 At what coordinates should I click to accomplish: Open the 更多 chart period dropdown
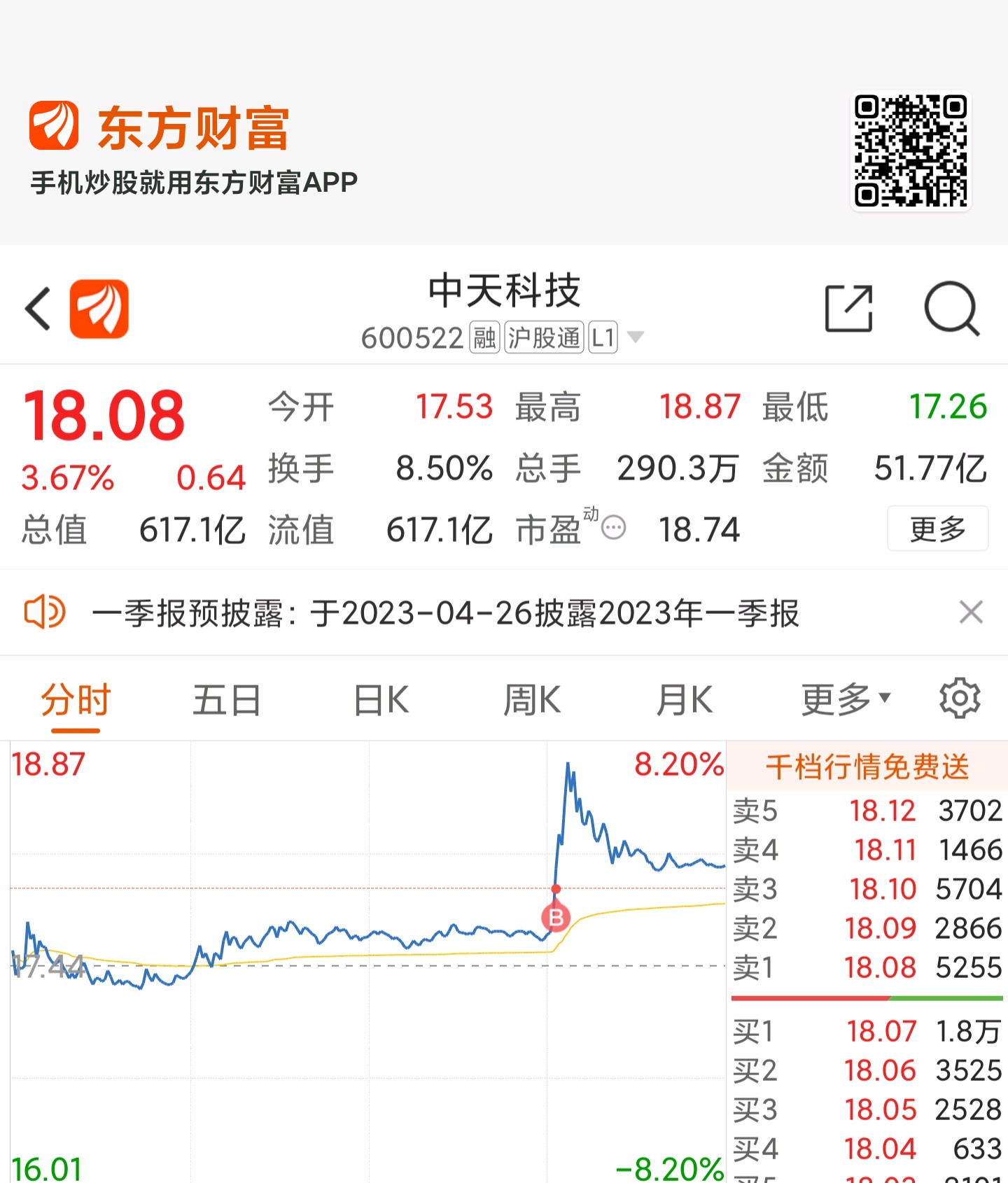coord(844,697)
